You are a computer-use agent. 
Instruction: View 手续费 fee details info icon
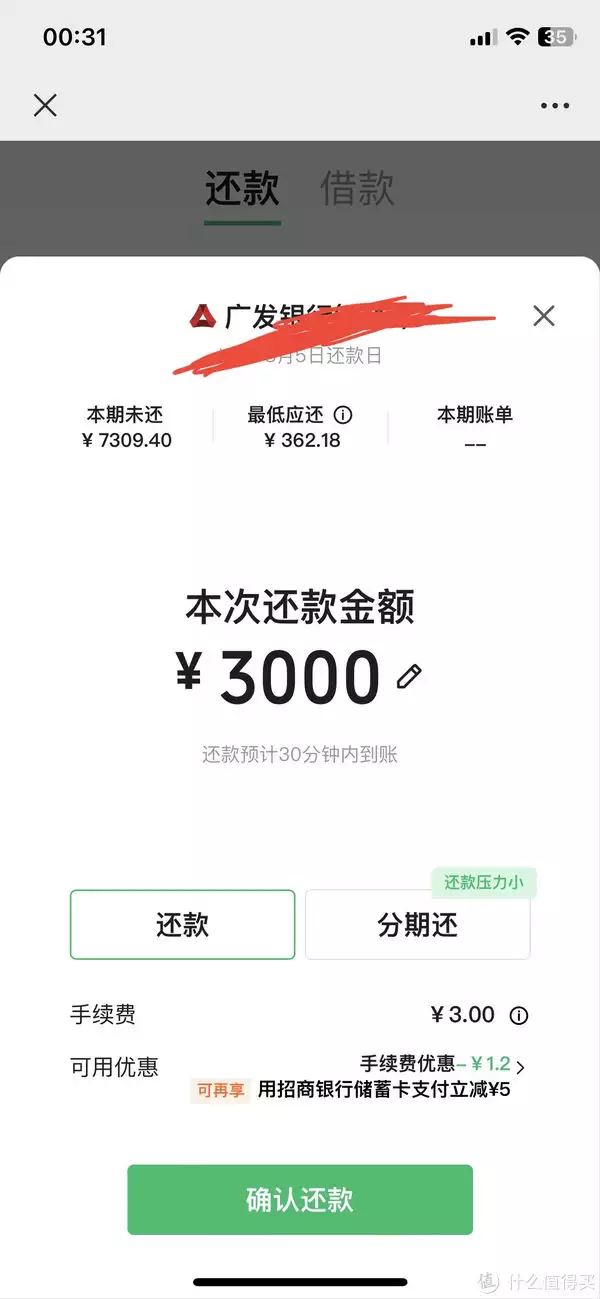pos(519,1016)
